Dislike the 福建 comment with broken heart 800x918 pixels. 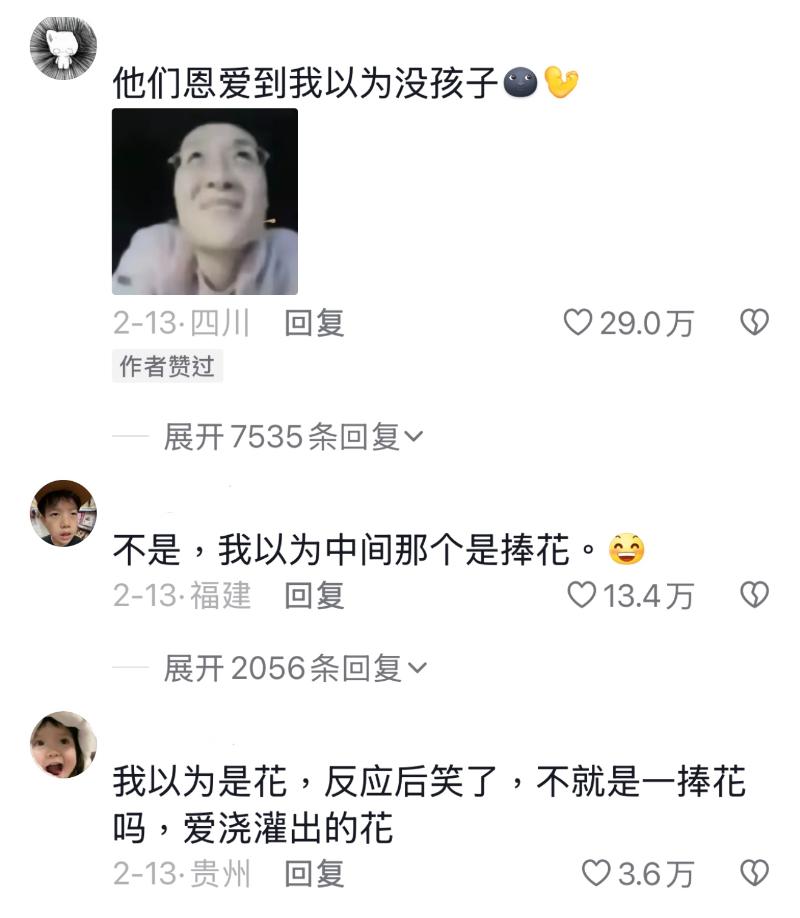click(x=753, y=596)
